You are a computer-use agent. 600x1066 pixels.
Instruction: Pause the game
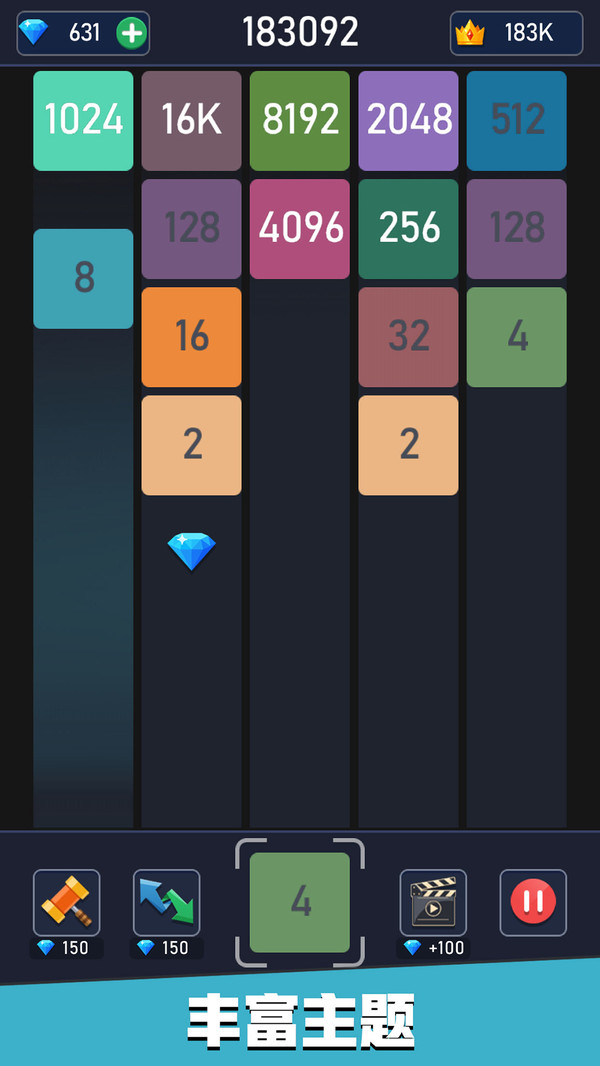533,902
